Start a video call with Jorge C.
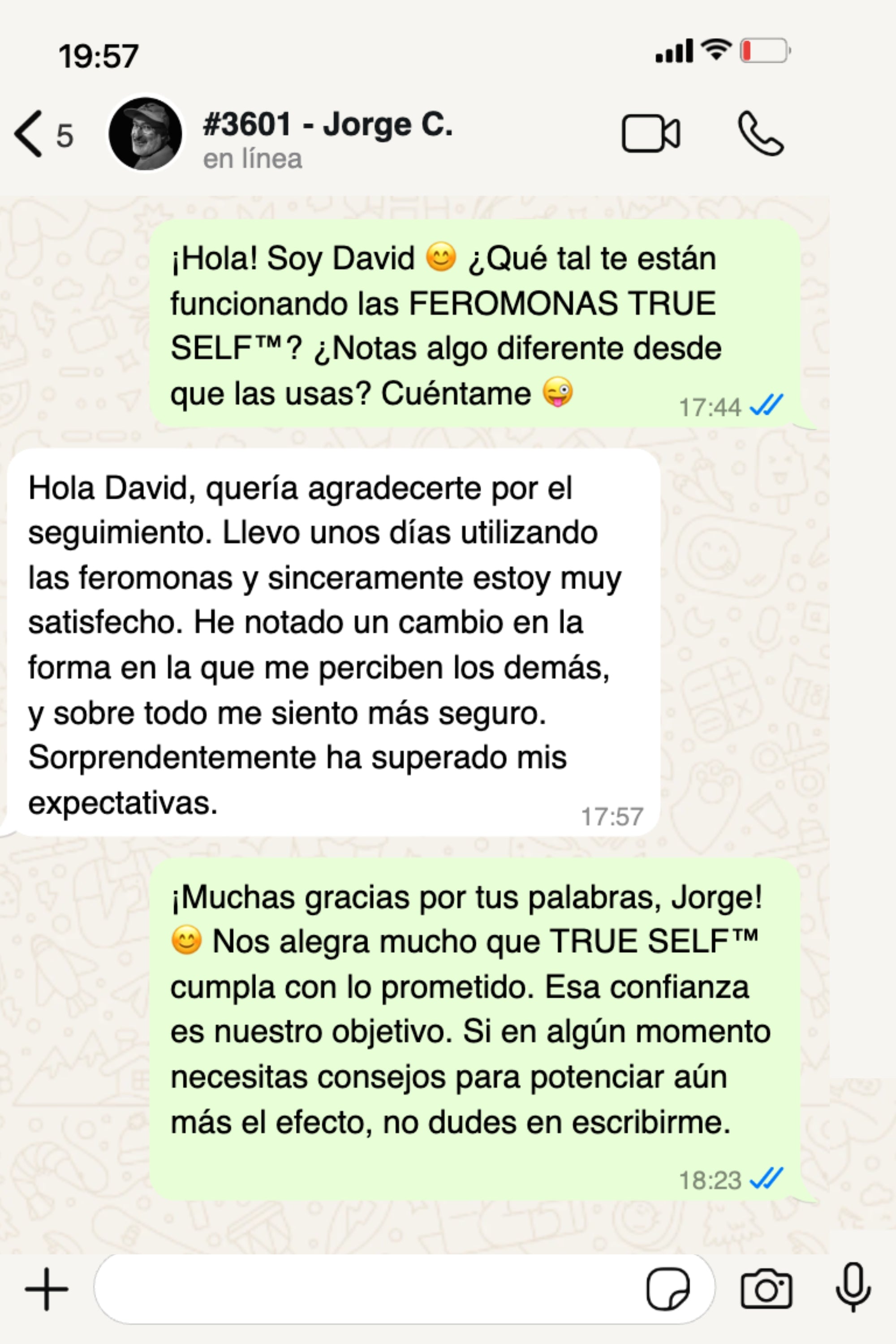 650,134
